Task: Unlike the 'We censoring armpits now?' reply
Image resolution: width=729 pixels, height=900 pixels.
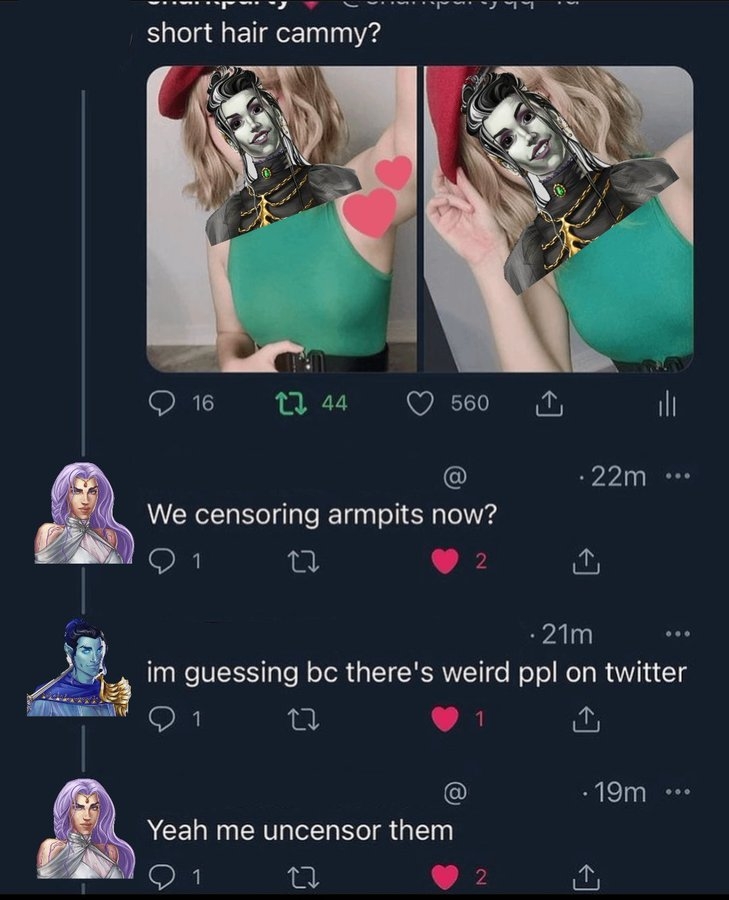Action: click(444, 563)
